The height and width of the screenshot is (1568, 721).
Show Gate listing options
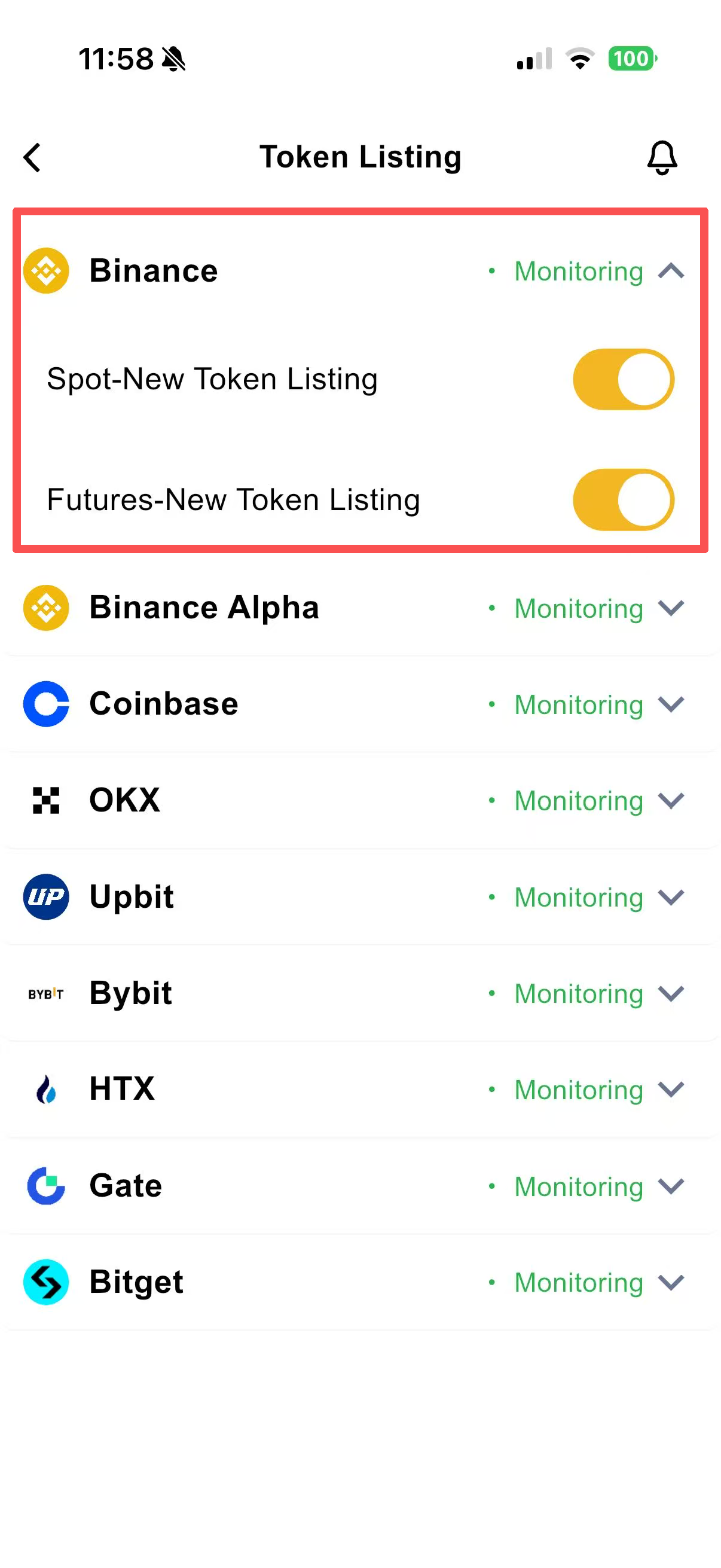click(x=671, y=1186)
